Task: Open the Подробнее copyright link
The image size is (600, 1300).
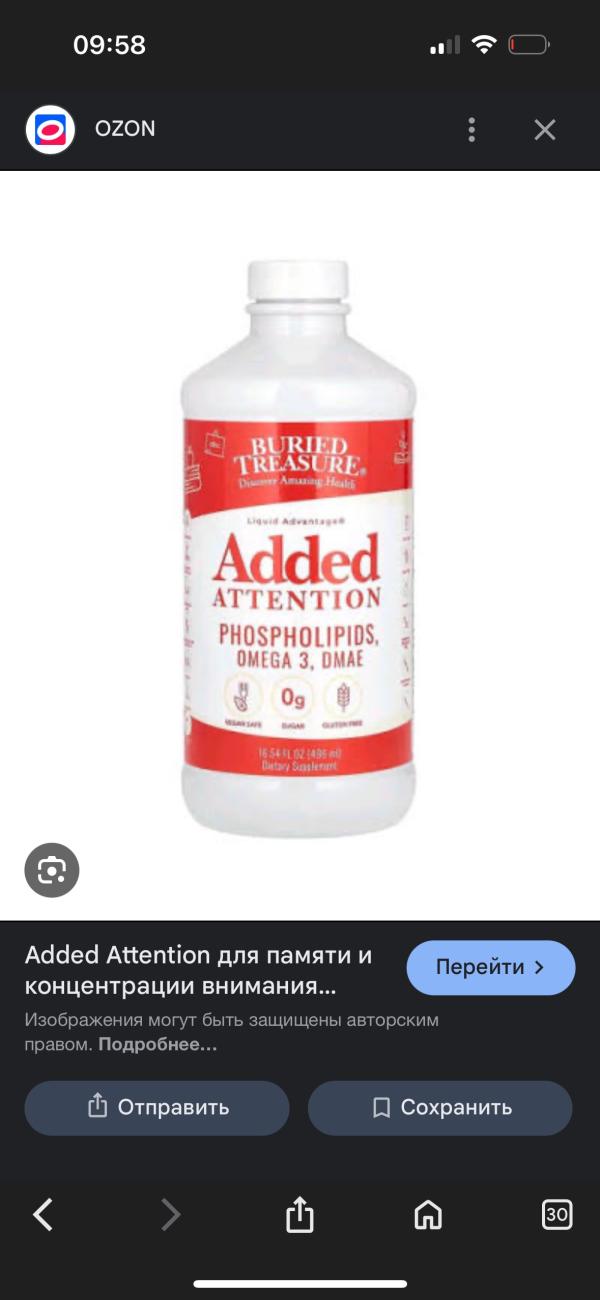Action: [158, 1045]
